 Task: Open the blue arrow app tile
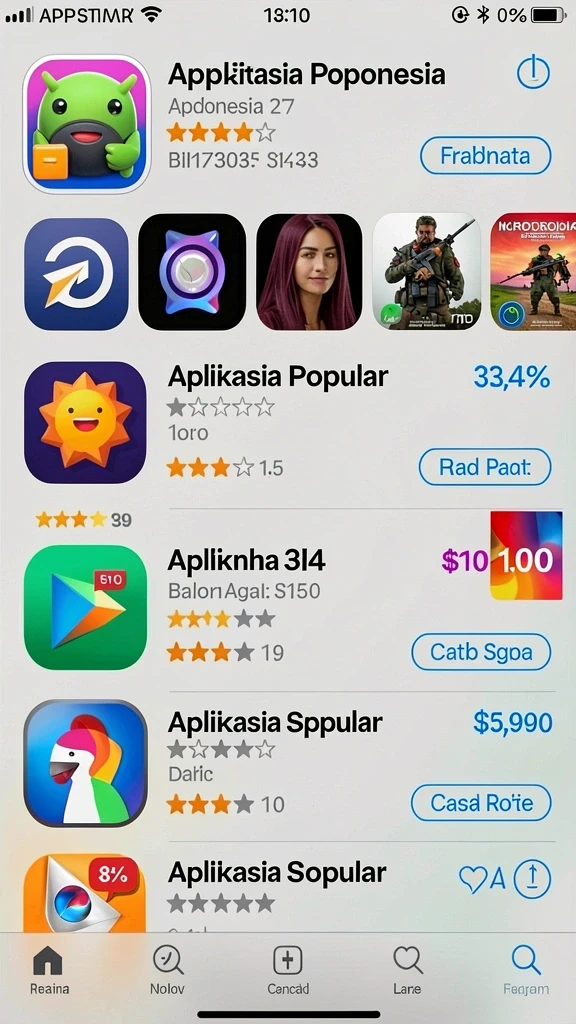click(76, 274)
